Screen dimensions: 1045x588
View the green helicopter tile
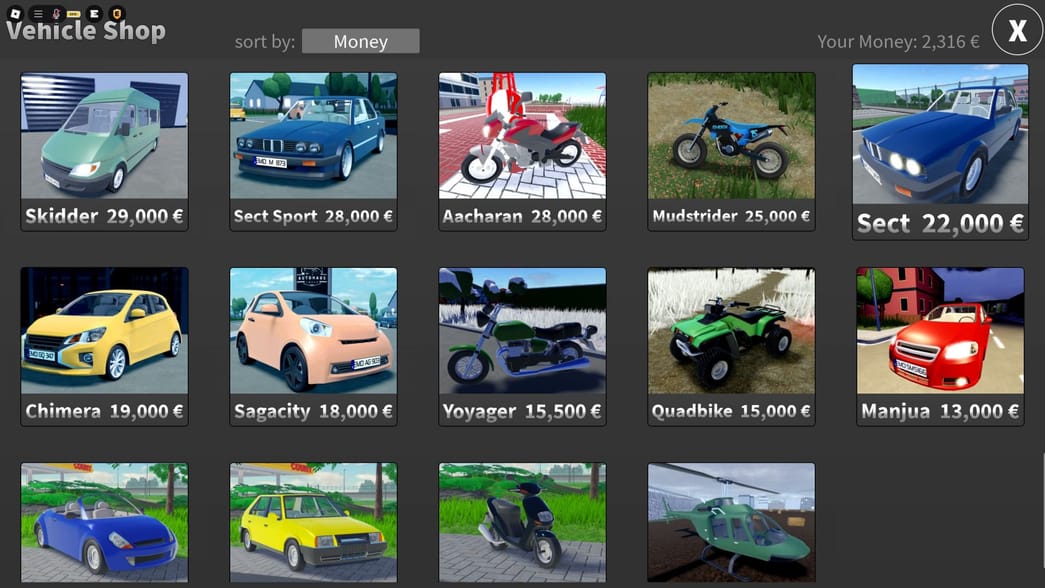coord(731,522)
